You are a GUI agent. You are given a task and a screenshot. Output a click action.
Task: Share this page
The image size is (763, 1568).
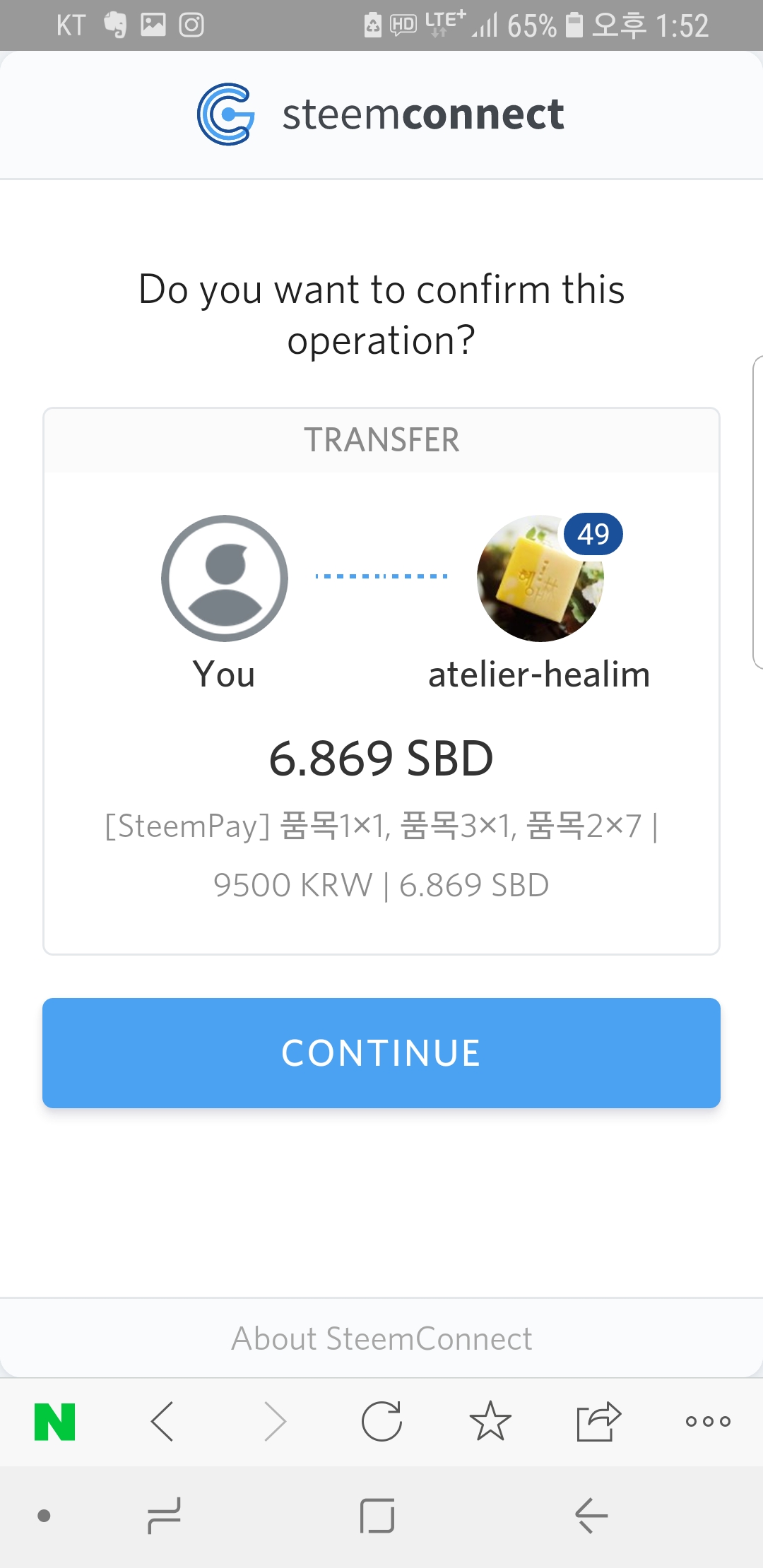tap(598, 1421)
